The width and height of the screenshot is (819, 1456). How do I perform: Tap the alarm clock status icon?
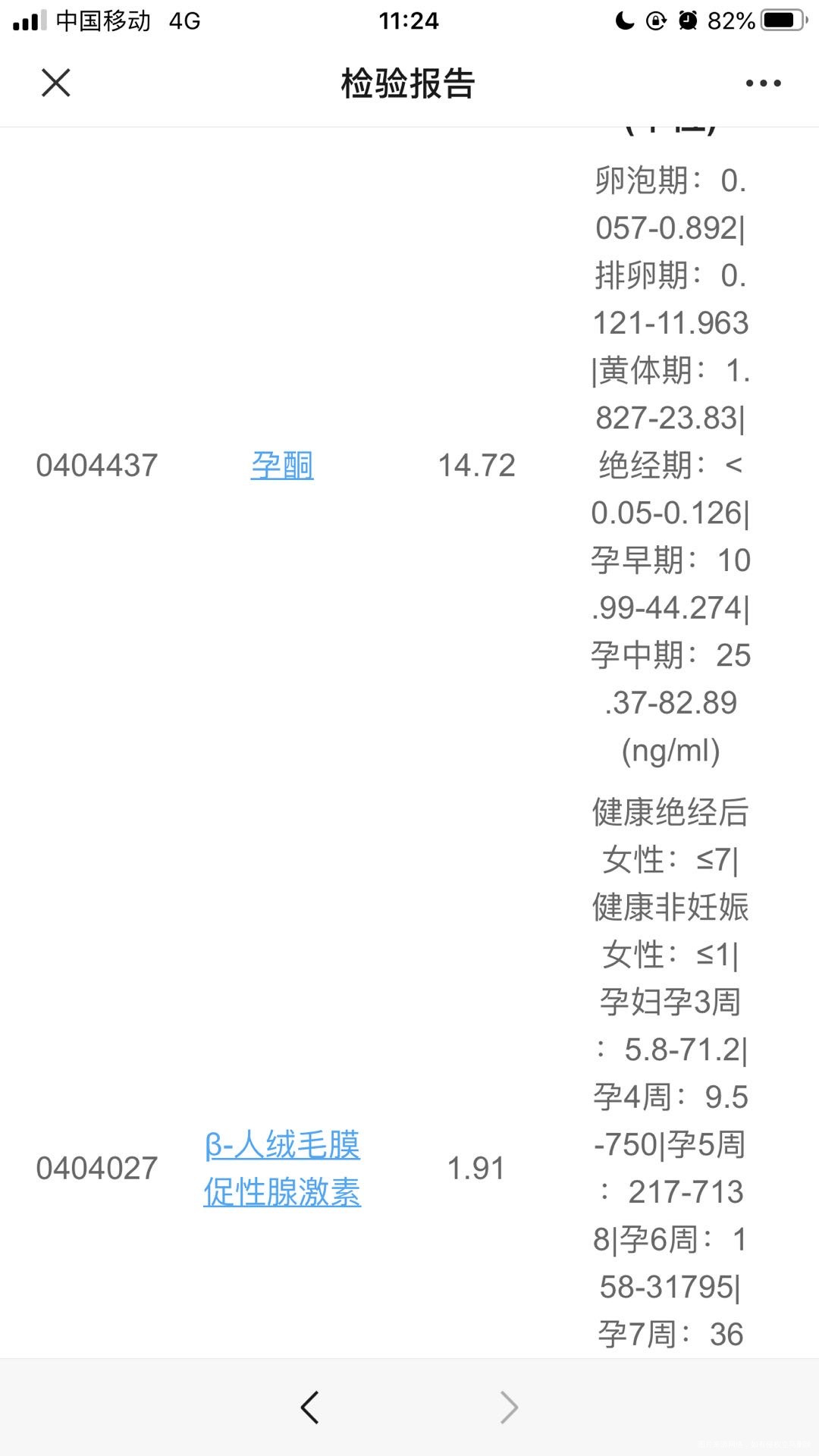click(x=687, y=20)
